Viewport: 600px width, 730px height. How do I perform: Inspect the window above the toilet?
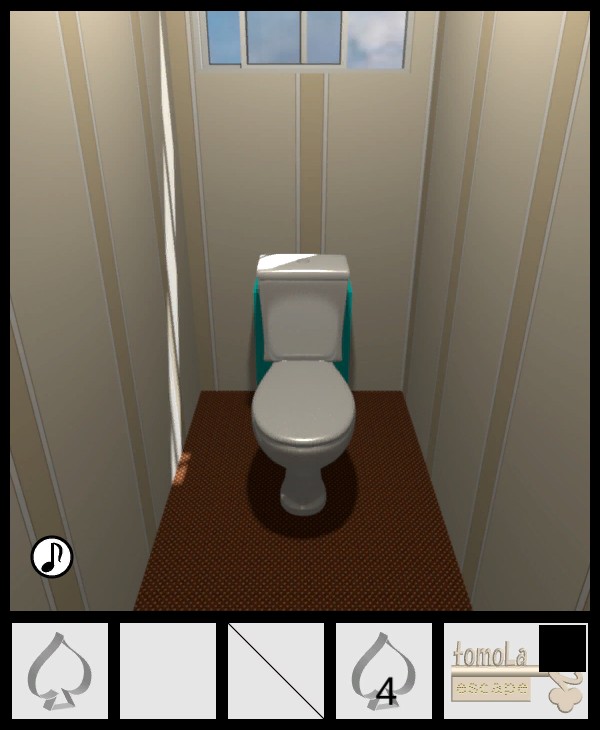point(307,38)
